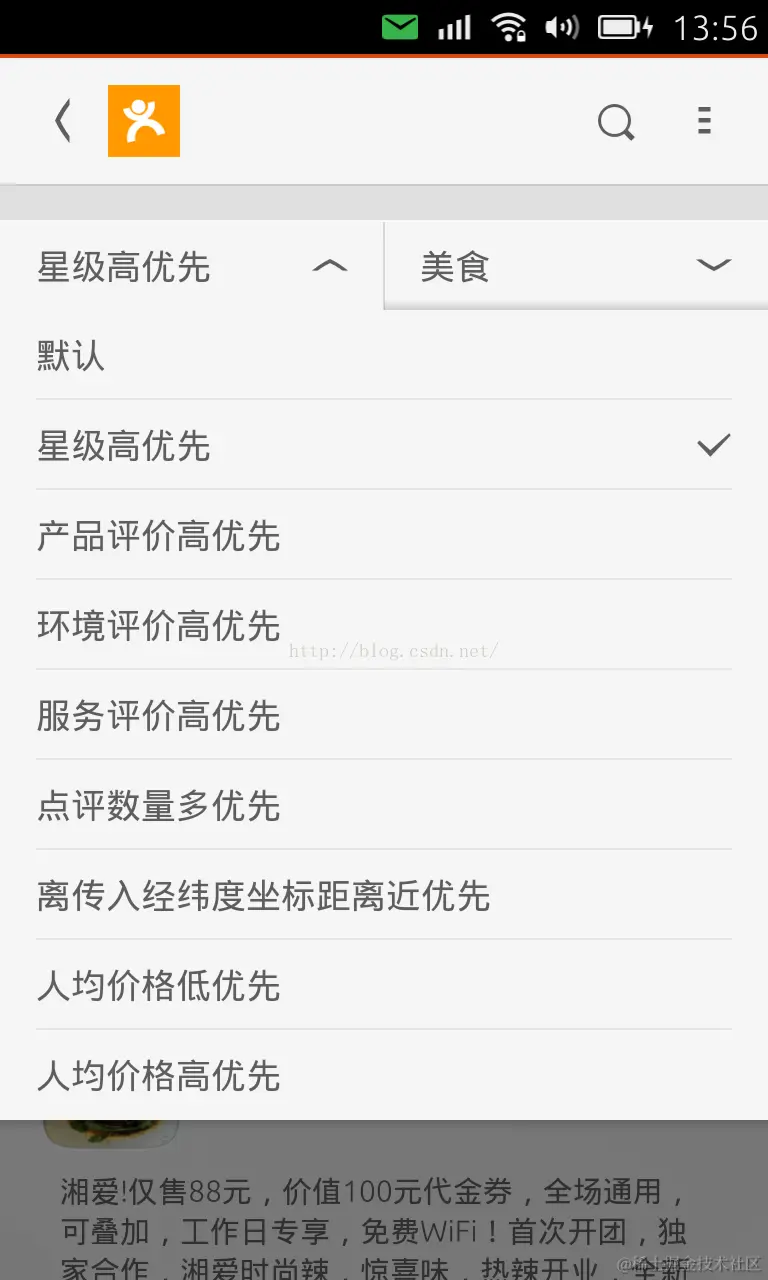Open the search magnifier icon
Viewport: 768px width, 1280px height.
(x=616, y=122)
